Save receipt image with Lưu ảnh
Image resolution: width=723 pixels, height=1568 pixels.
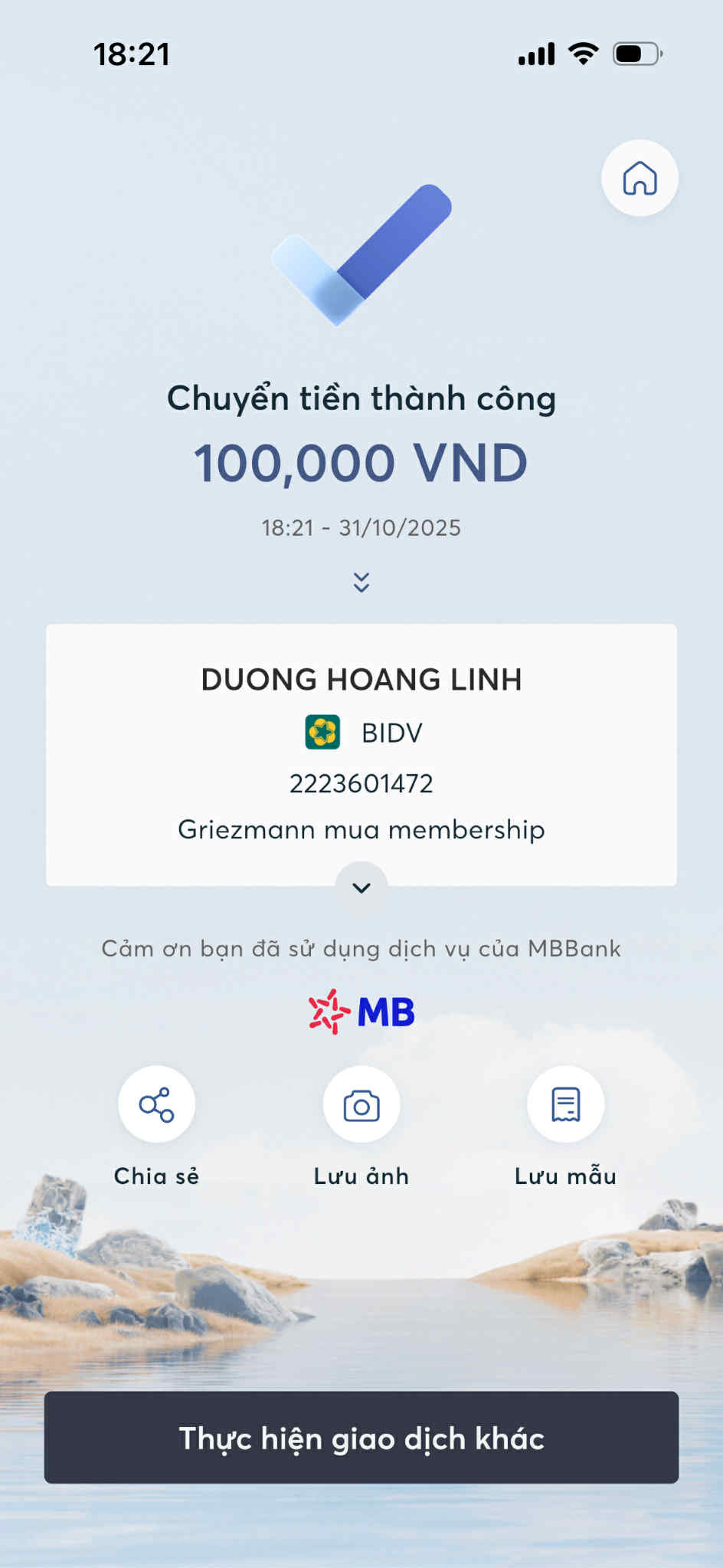tap(361, 1104)
